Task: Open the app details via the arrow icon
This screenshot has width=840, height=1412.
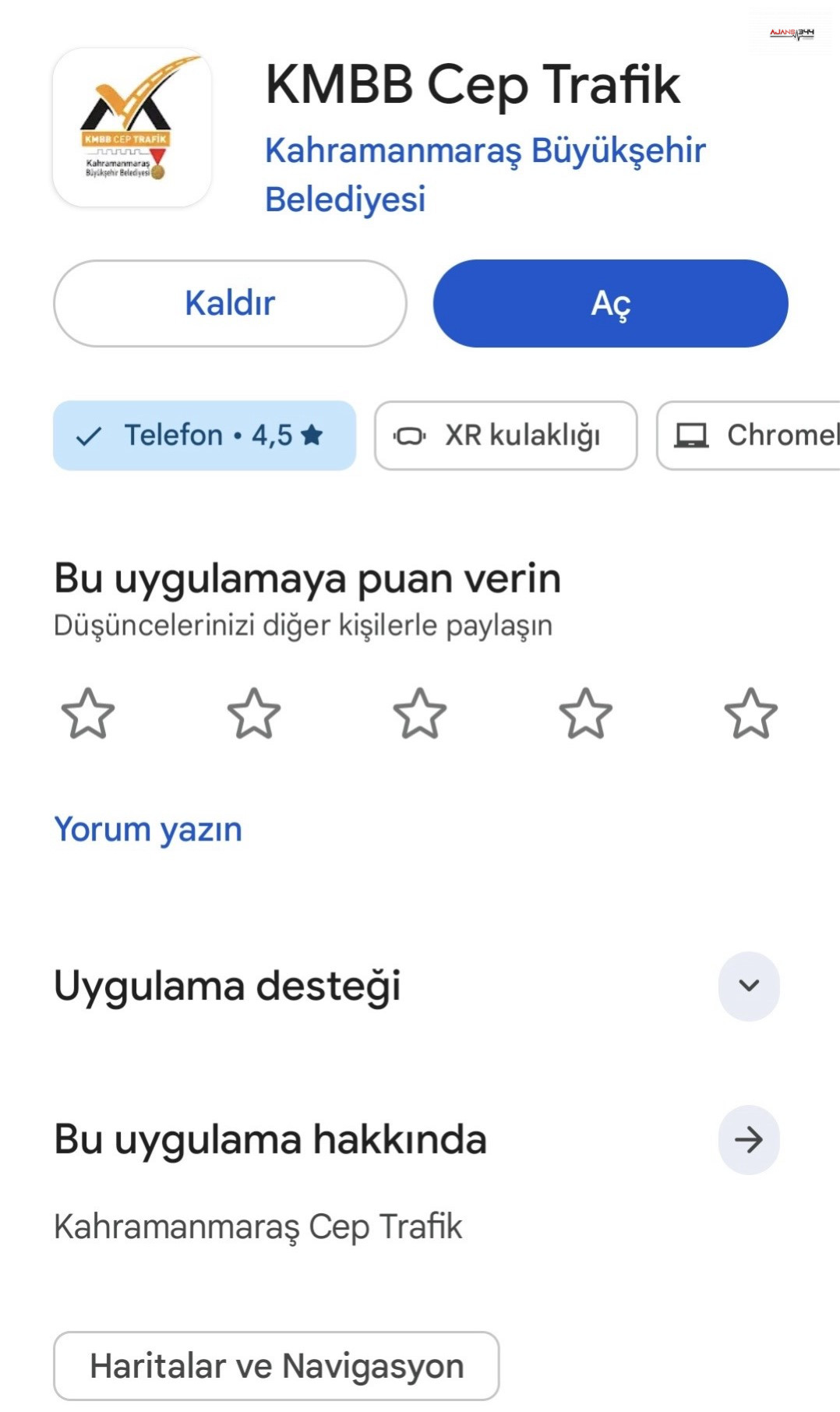Action: click(747, 1140)
